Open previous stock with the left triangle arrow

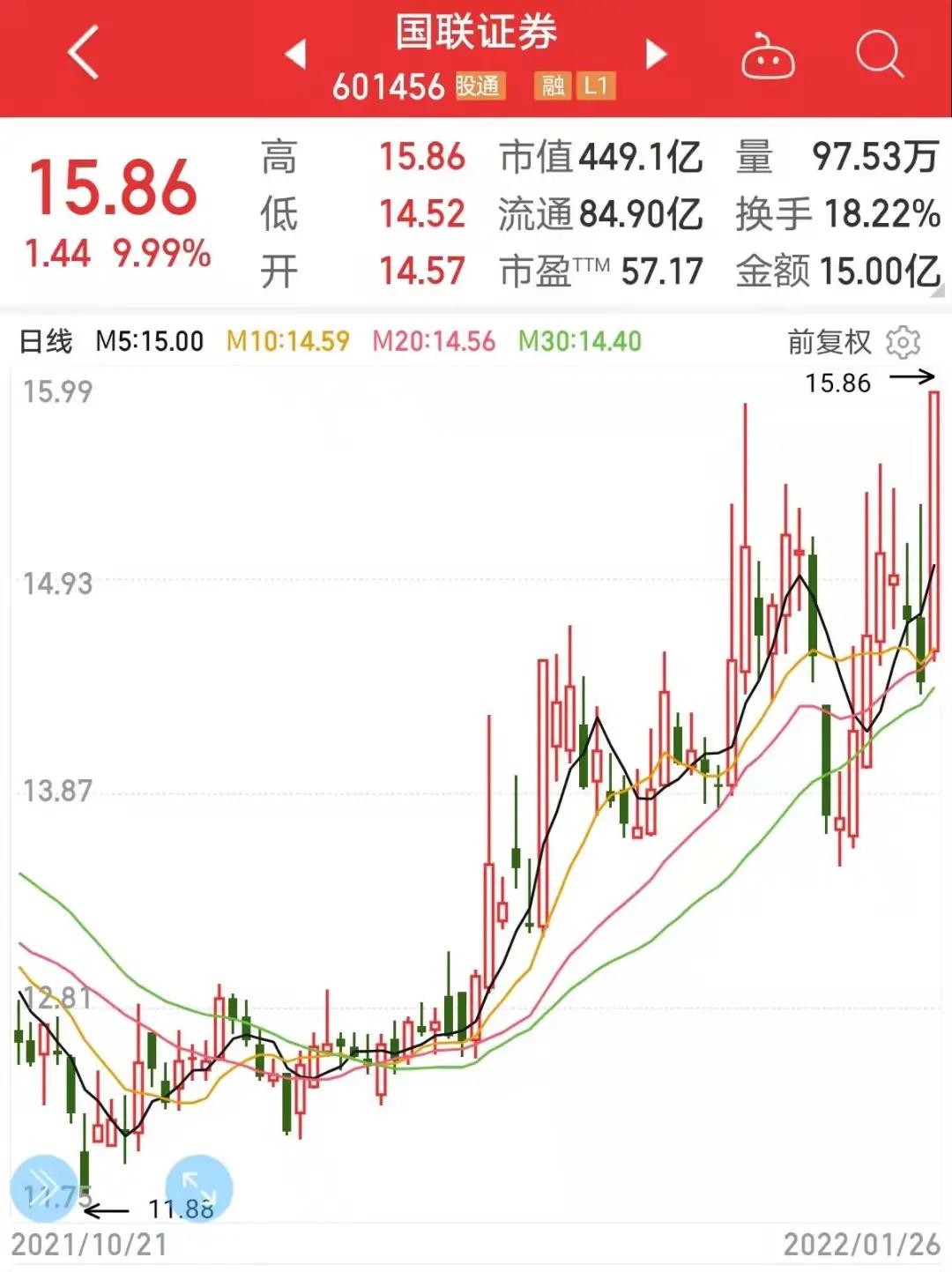[x=295, y=53]
